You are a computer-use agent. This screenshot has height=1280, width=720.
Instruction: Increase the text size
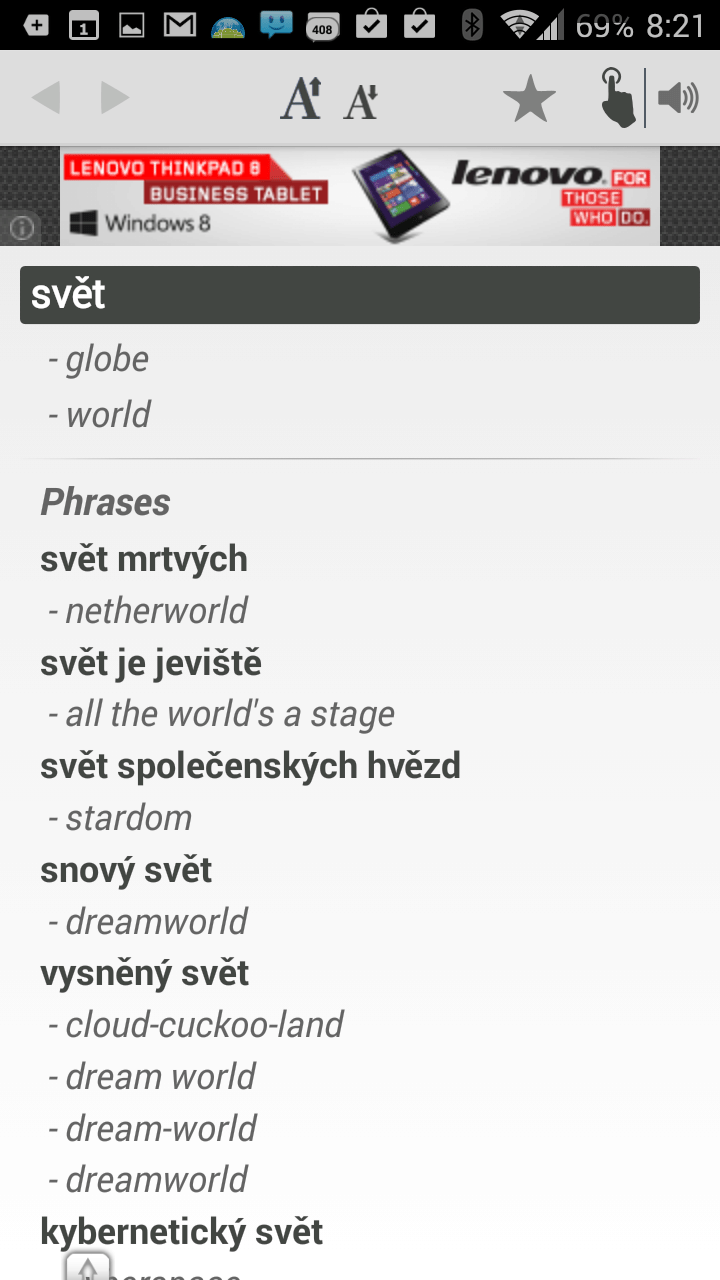pyautogui.click(x=301, y=99)
